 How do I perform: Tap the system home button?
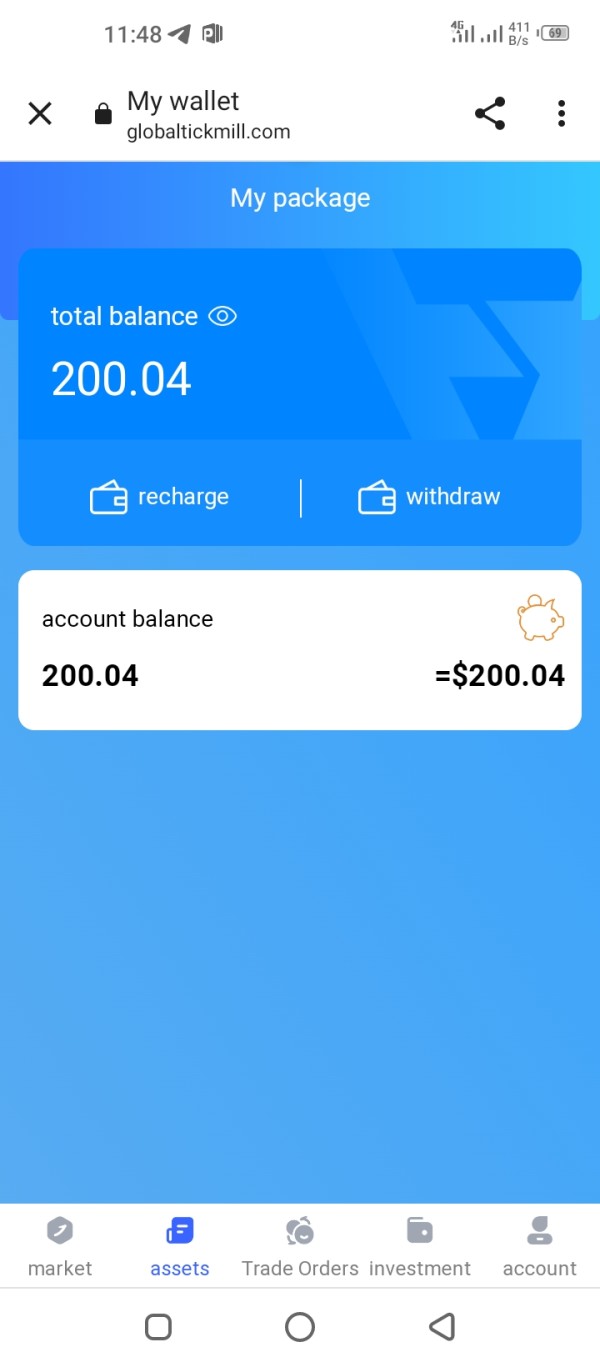(300, 1327)
